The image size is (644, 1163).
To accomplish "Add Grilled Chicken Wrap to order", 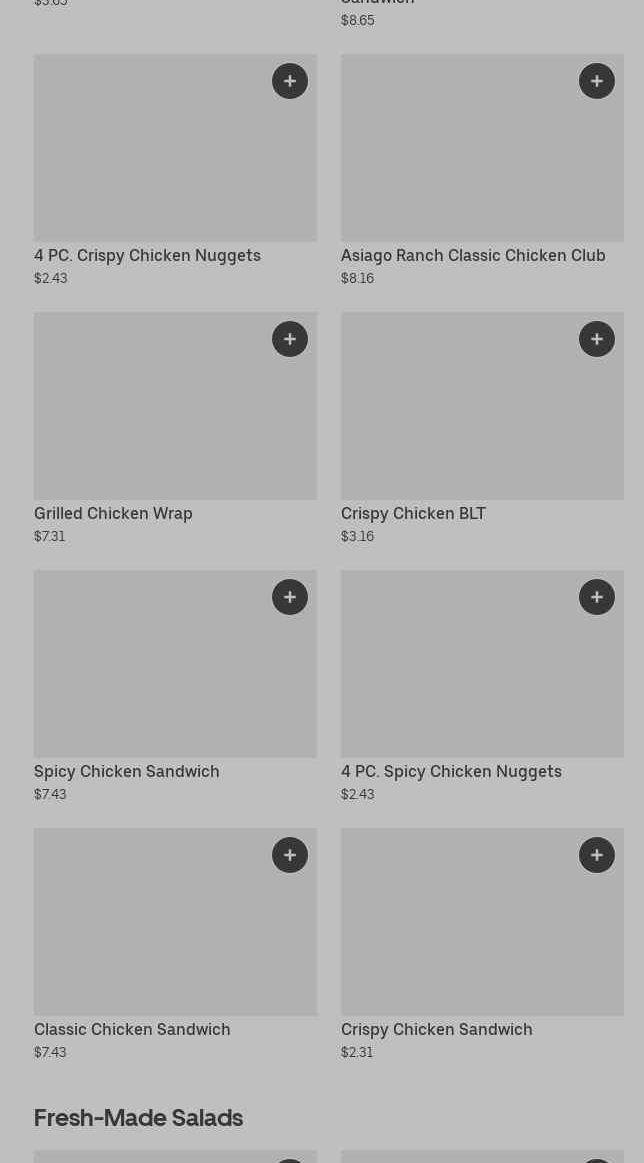I will tap(290, 339).
